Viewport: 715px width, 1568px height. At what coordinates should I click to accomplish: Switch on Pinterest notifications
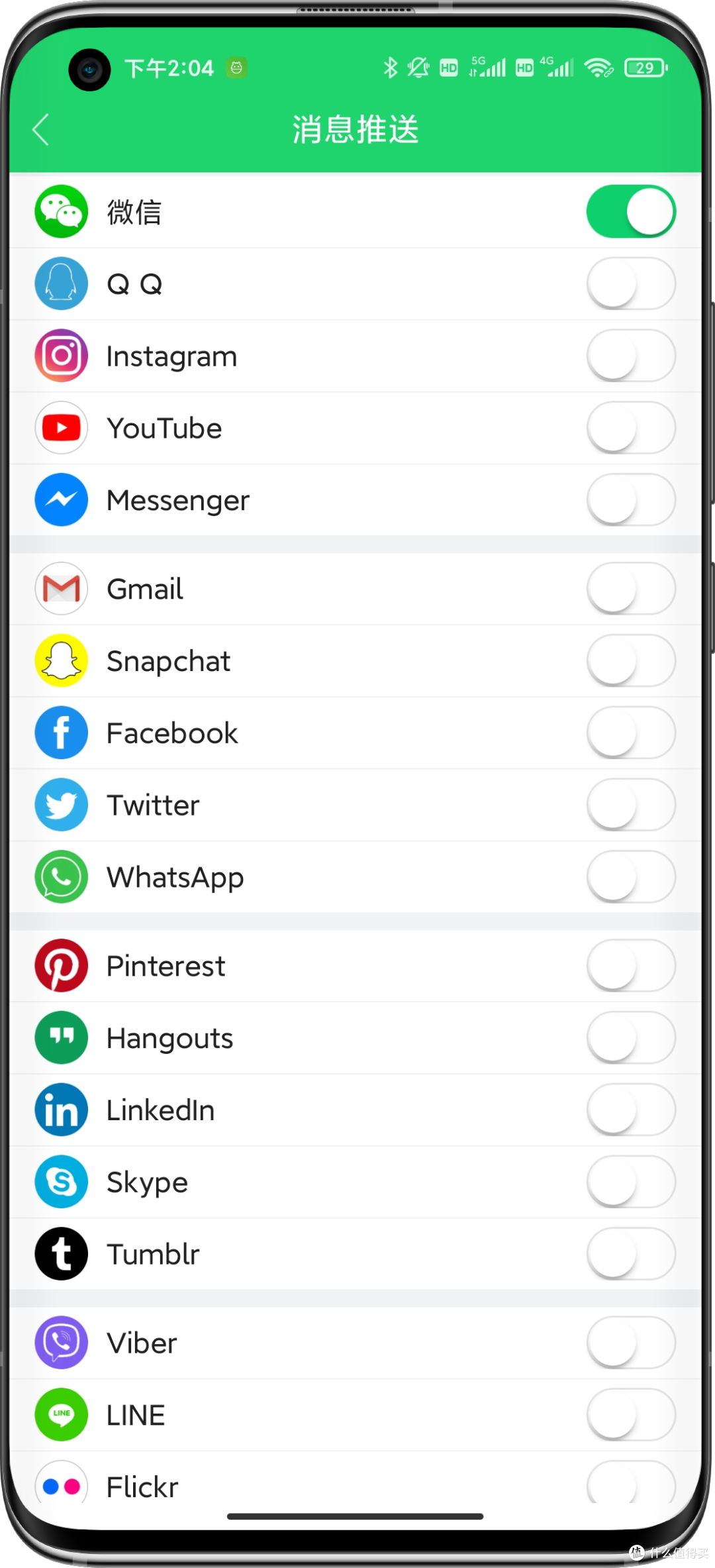[630, 967]
